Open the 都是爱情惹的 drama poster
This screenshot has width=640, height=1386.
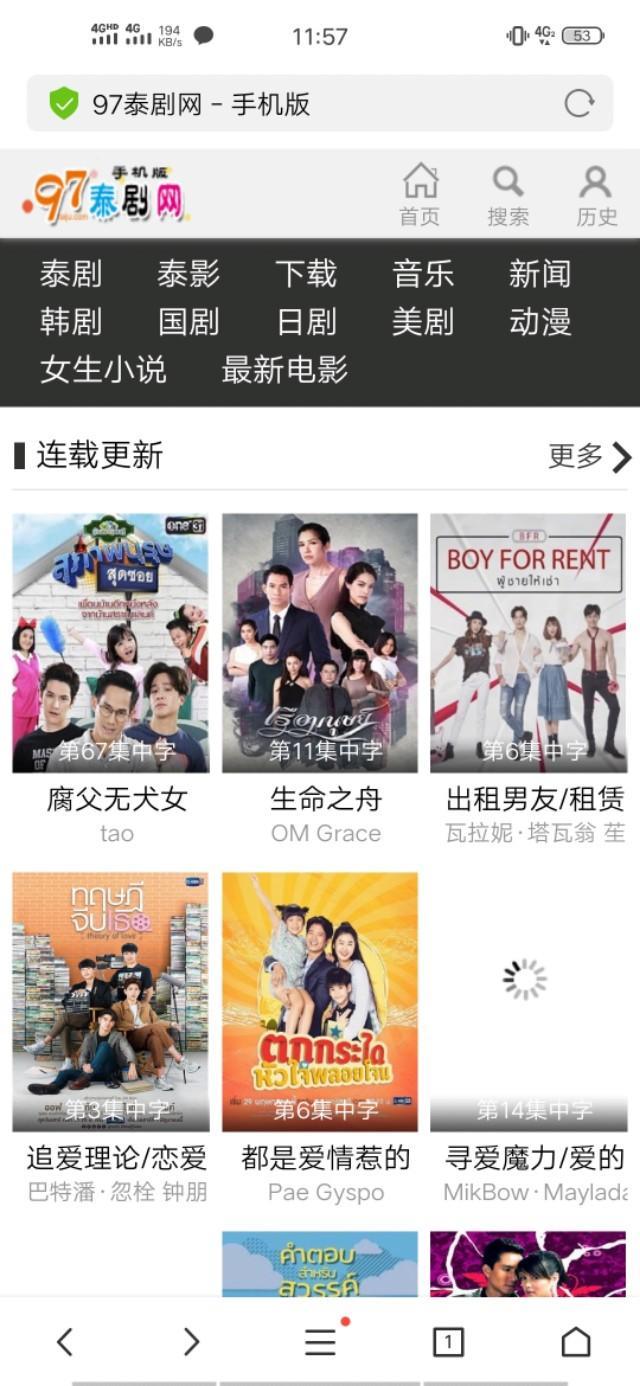click(x=320, y=1001)
